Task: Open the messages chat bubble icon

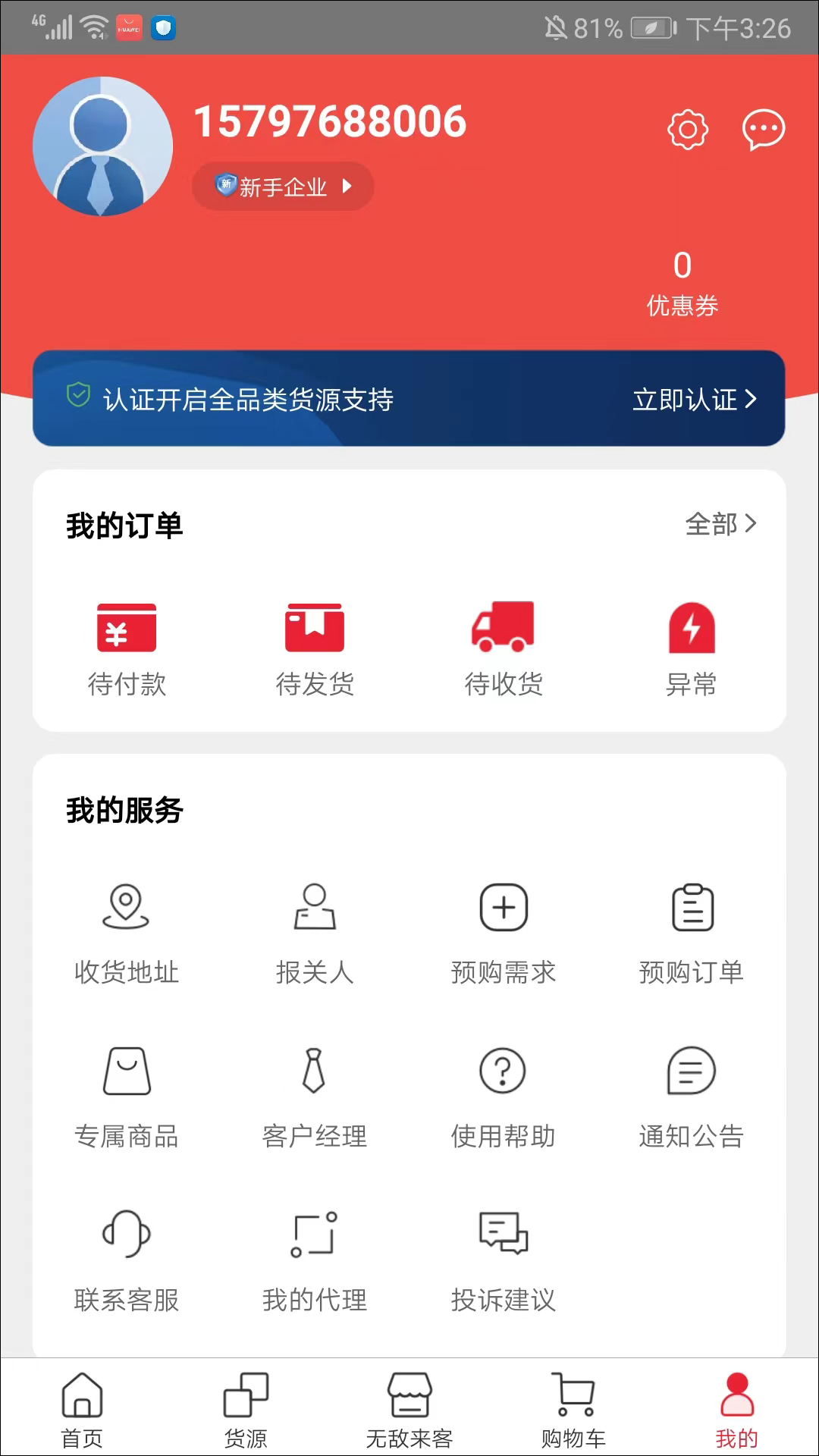Action: coord(763,130)
